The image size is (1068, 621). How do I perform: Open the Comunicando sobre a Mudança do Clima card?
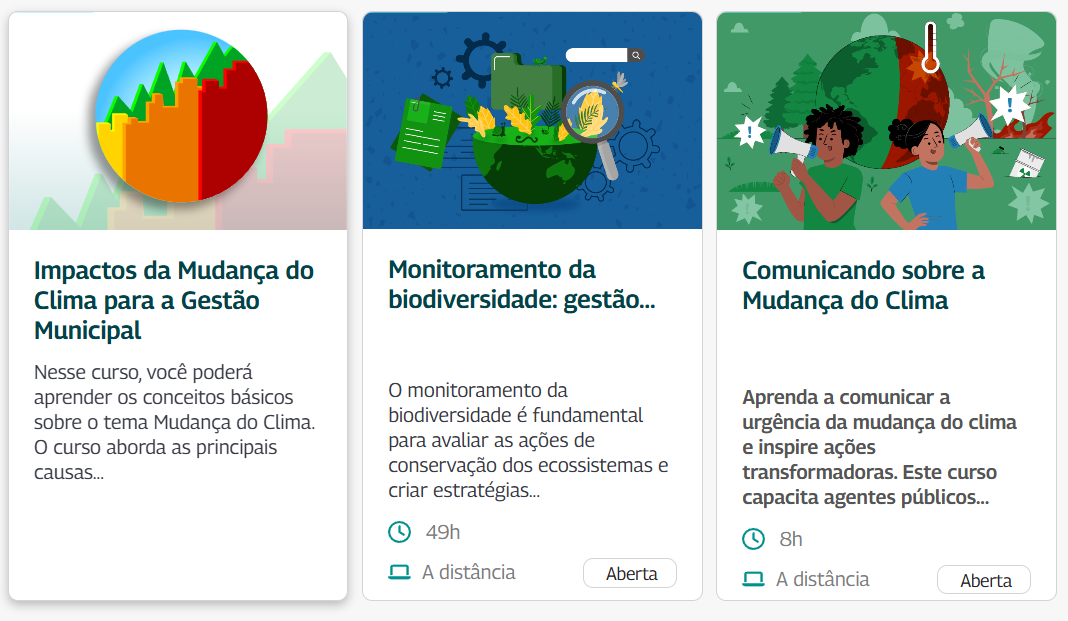tap(863, 285)
